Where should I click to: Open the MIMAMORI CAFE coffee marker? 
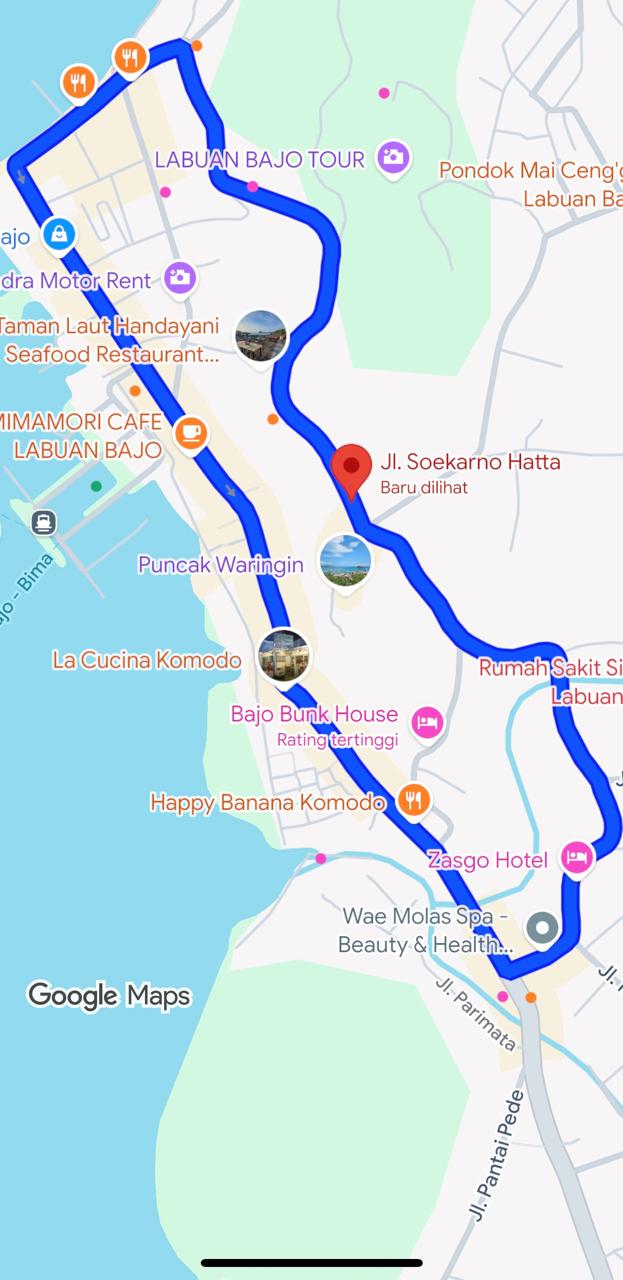pos(190,434)
